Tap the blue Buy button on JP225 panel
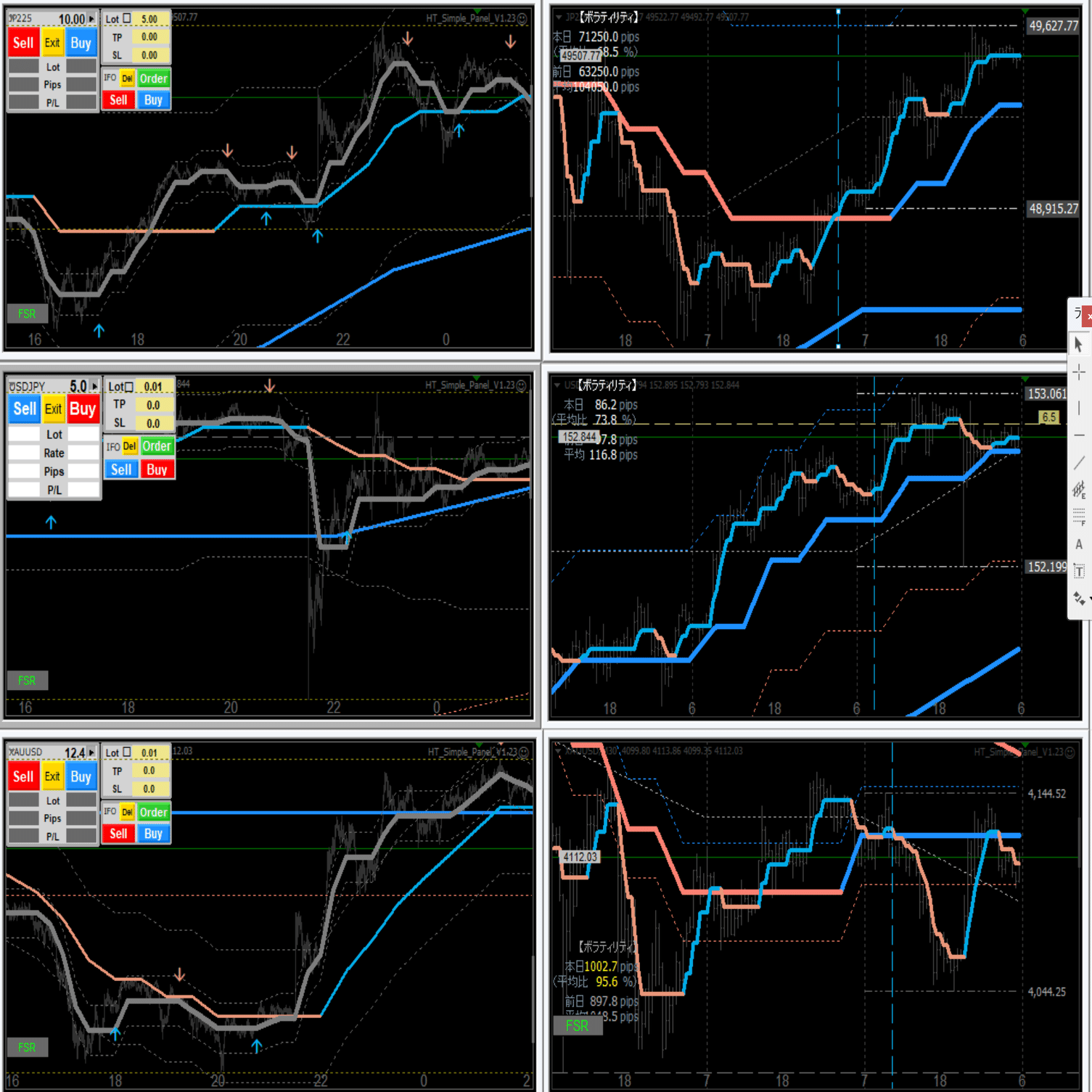 [81, 43]
